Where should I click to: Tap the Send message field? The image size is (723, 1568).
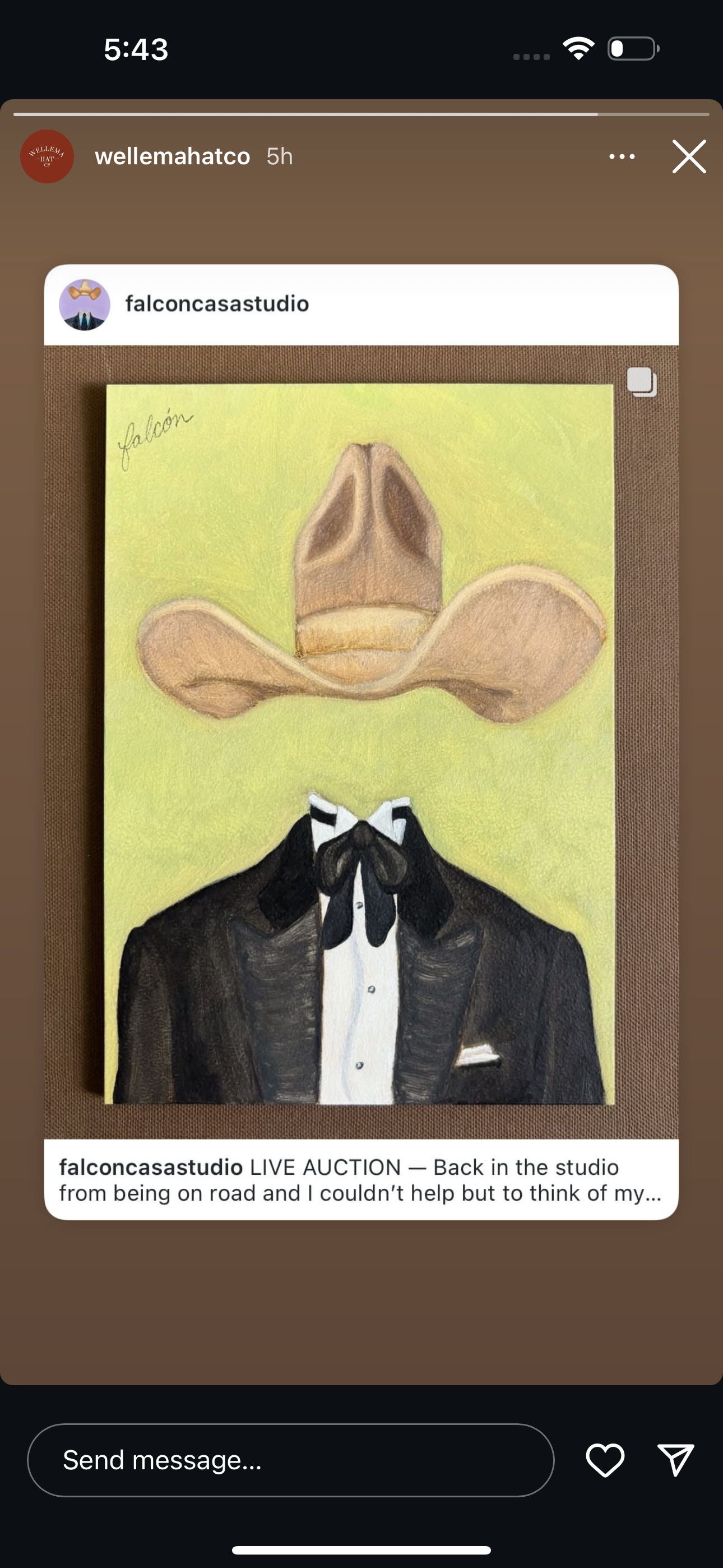click(x=290, y=1460)
